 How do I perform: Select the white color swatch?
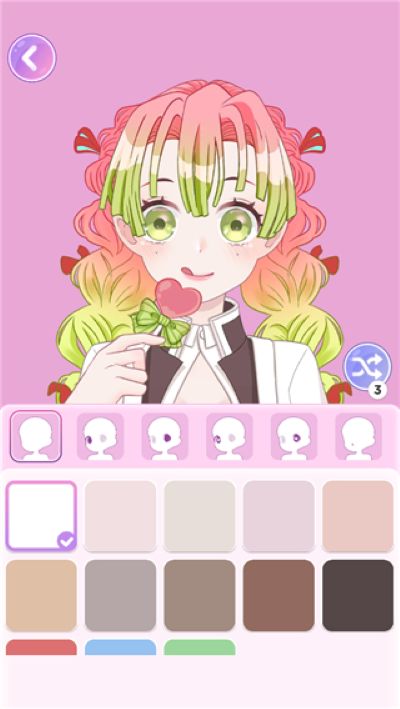point(41,516)
